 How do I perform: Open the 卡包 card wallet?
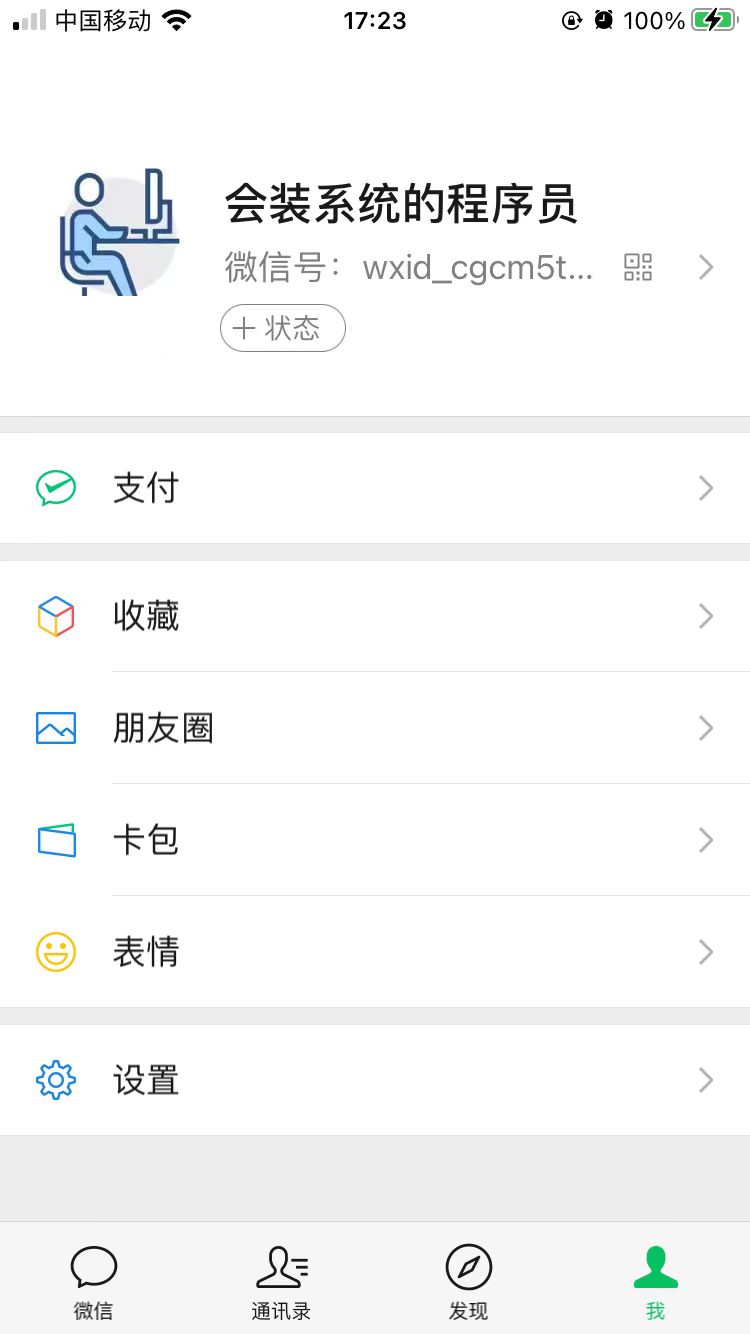tap(375, 840)
